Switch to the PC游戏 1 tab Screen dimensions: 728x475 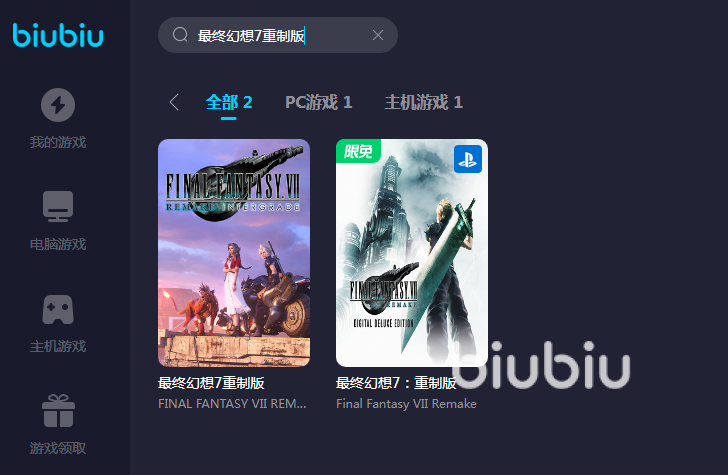(x=318, y=102)
